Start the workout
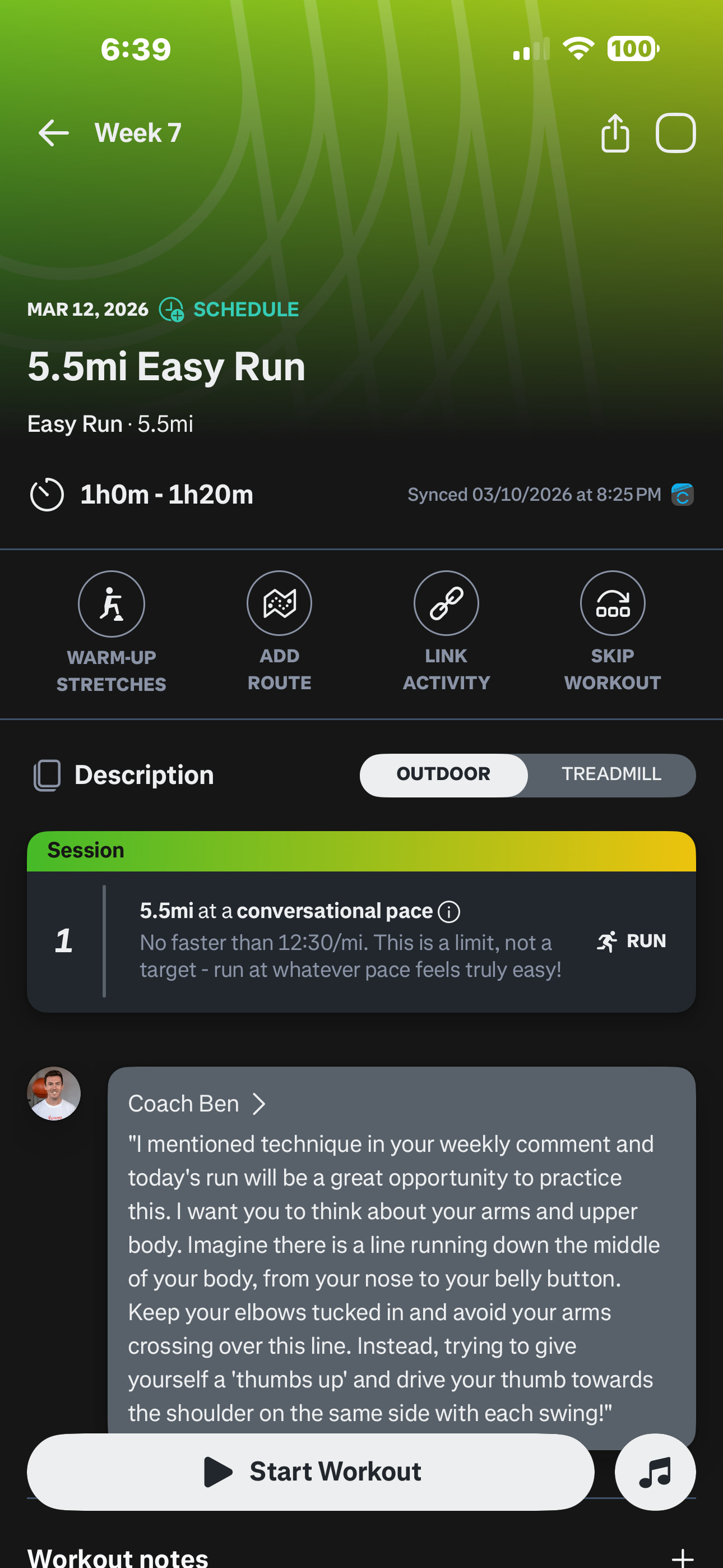The image size is (723, 1568). click(x=310, y=1471)
